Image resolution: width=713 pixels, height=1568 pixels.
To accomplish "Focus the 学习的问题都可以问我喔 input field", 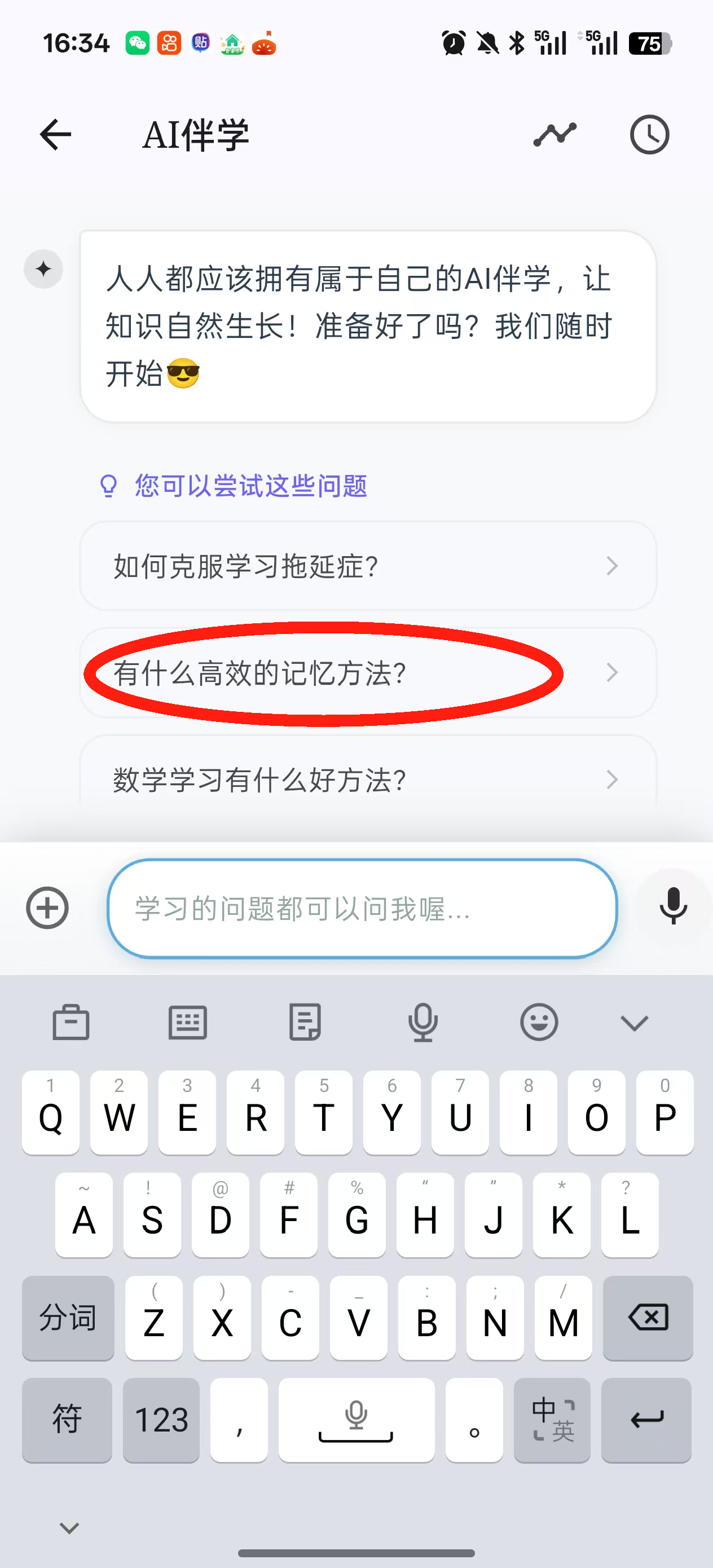I will point(362,908).
